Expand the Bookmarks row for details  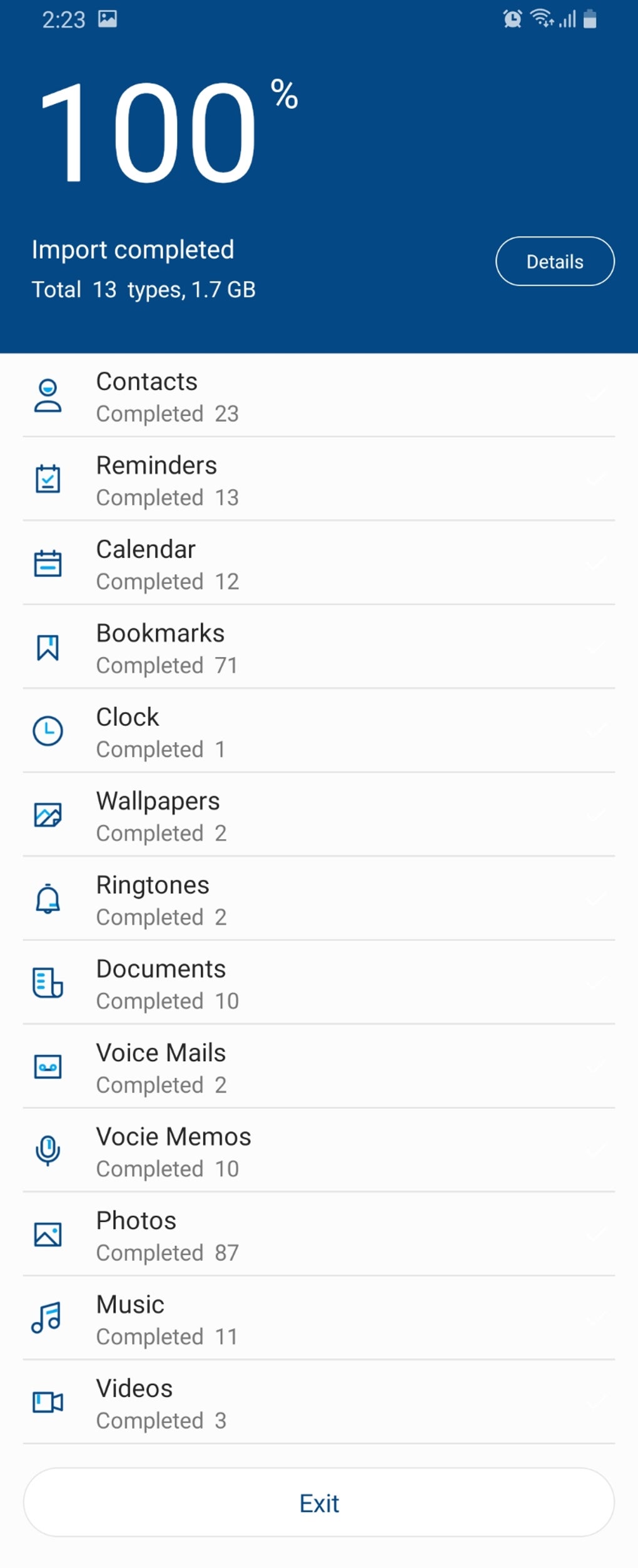pos(319,647)
